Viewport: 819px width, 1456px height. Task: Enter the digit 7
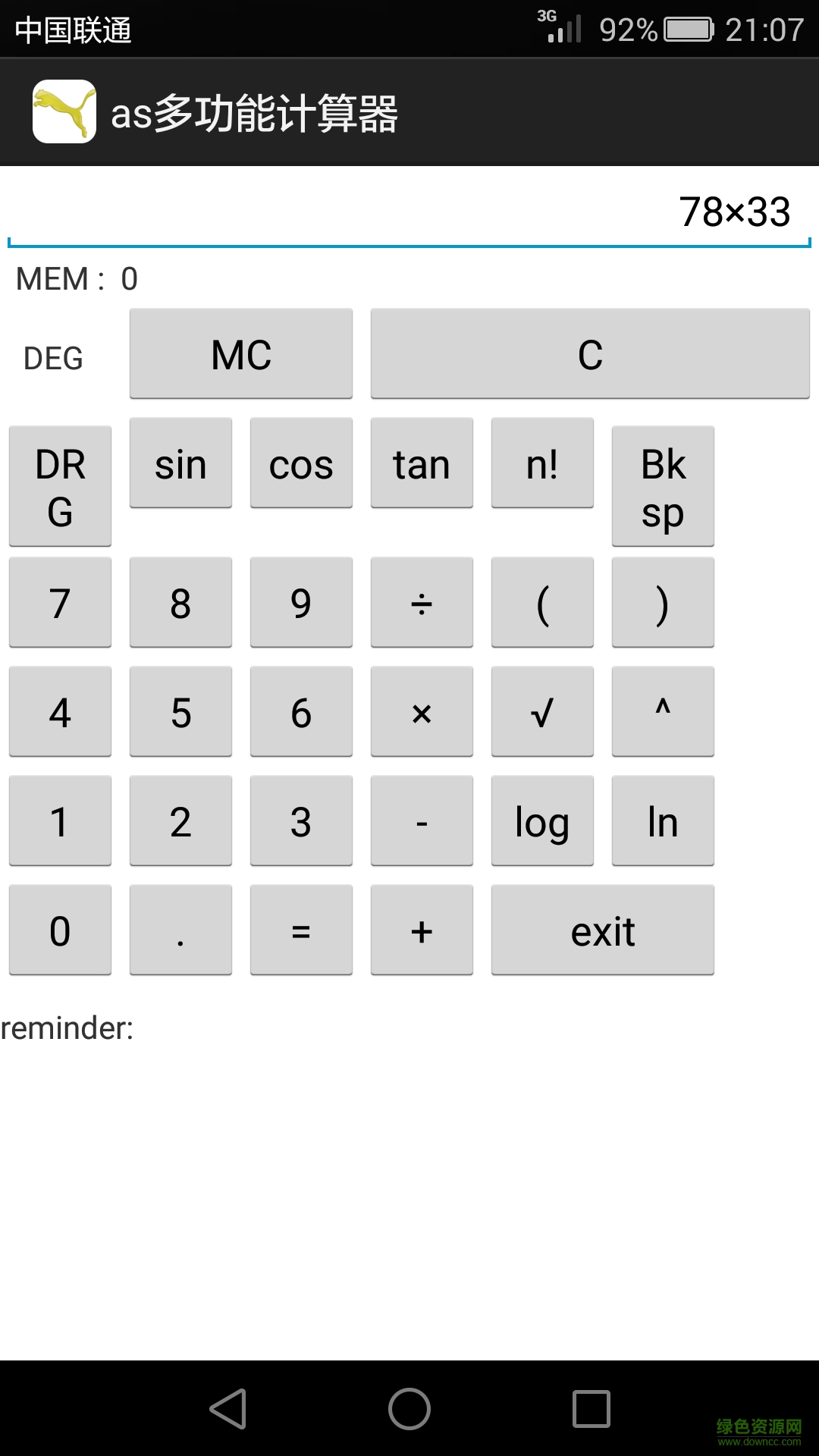(60, 603)
